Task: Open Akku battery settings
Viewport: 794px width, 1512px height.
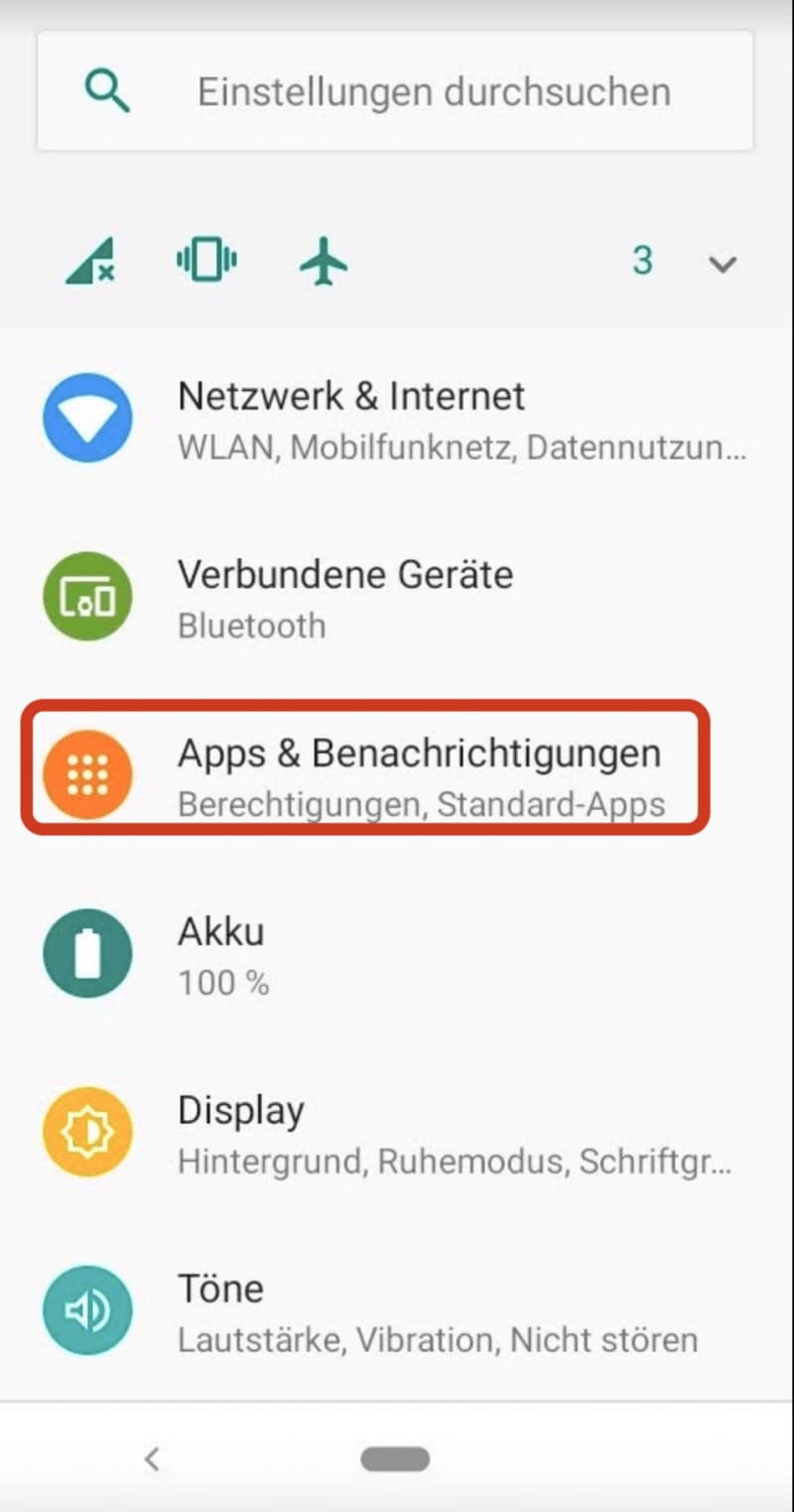Action: tap(397, 955)
